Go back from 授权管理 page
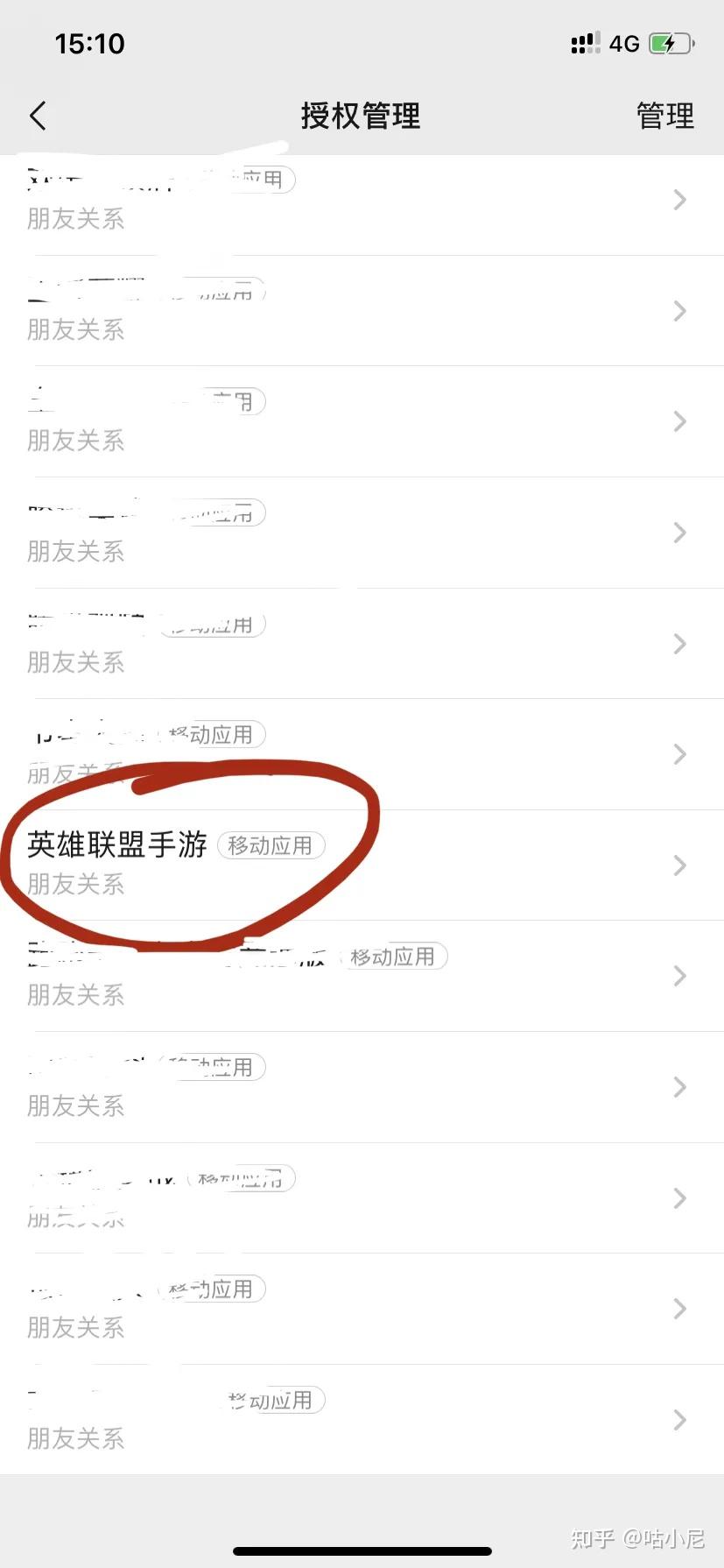 pos(38,116)
